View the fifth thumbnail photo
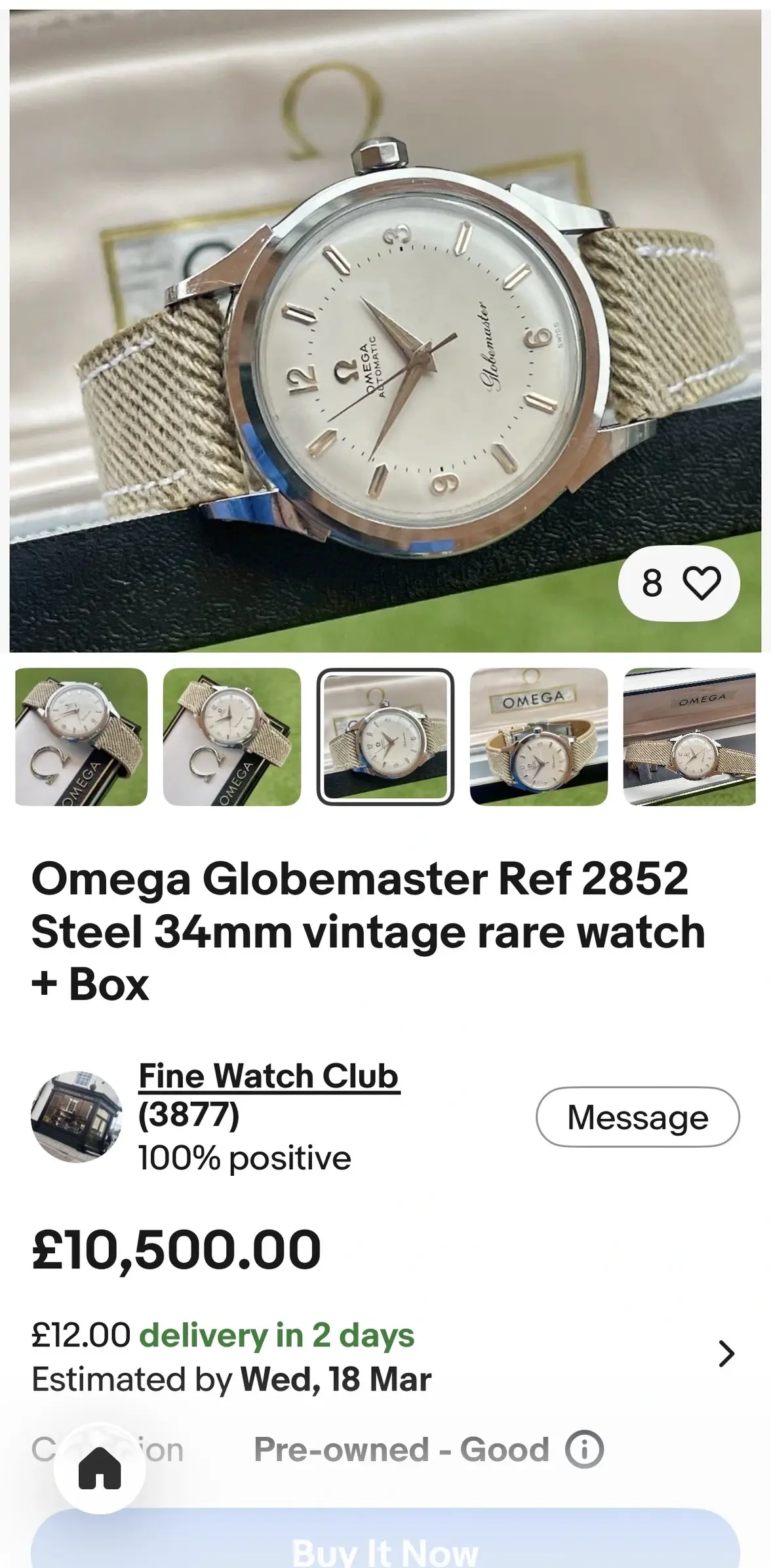This screenshot has height=1568, width=771. pyautogui.click(x=690, y=736)
